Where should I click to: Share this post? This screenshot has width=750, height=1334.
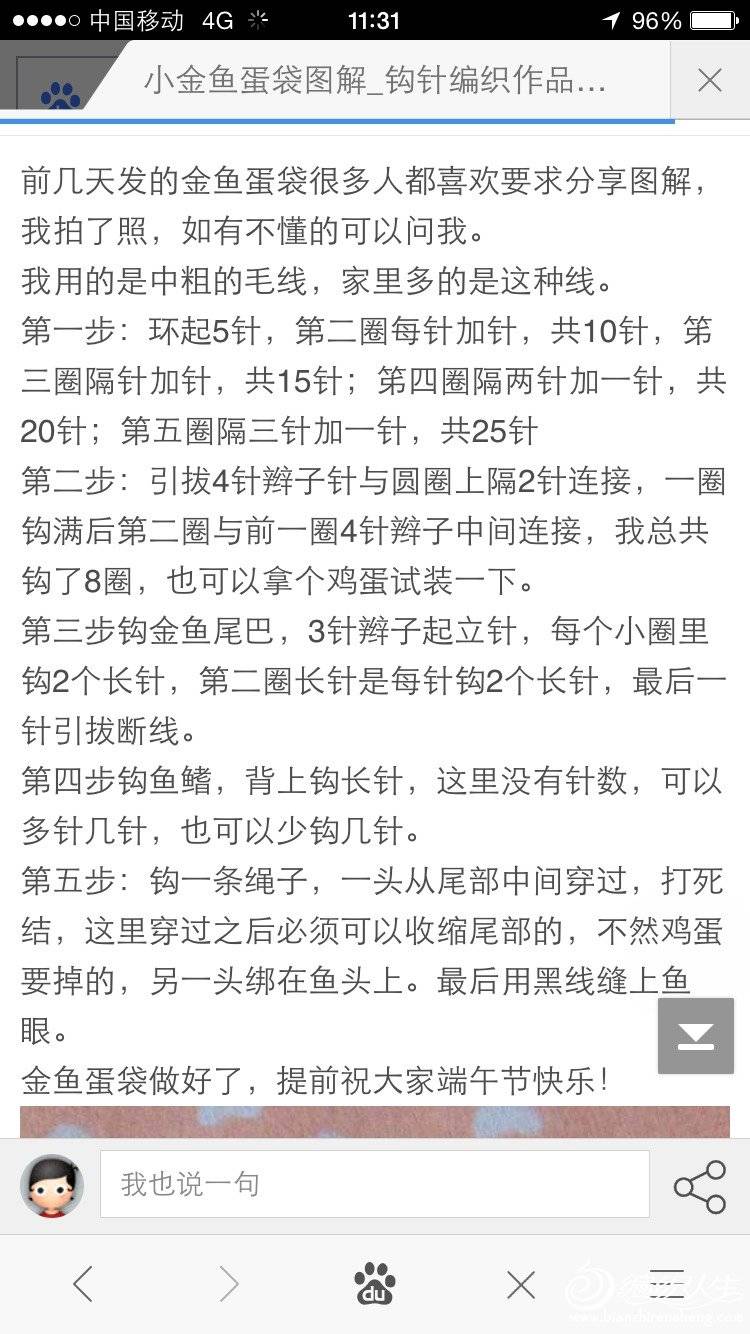coord(700,1186)
